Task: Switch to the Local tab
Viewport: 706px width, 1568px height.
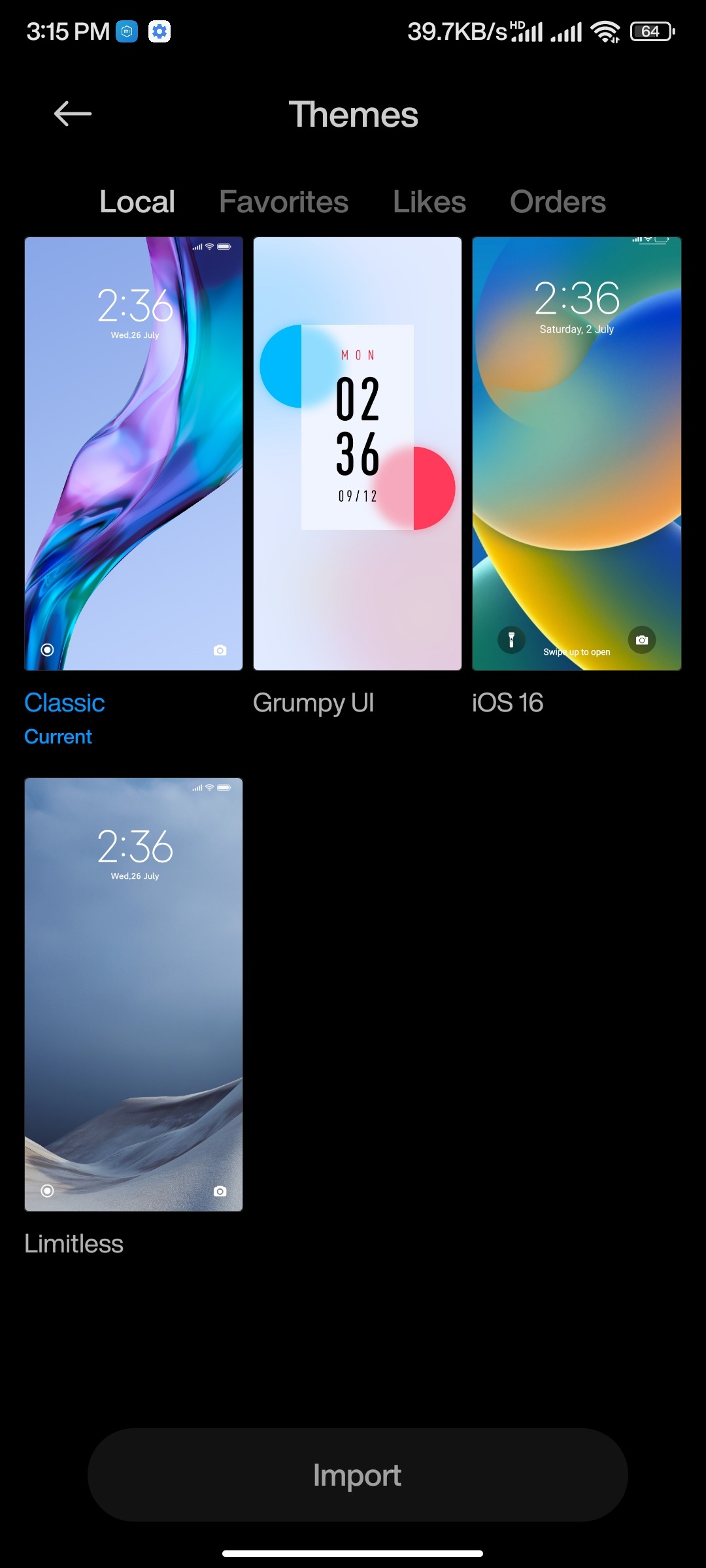Action: [137, 202]
